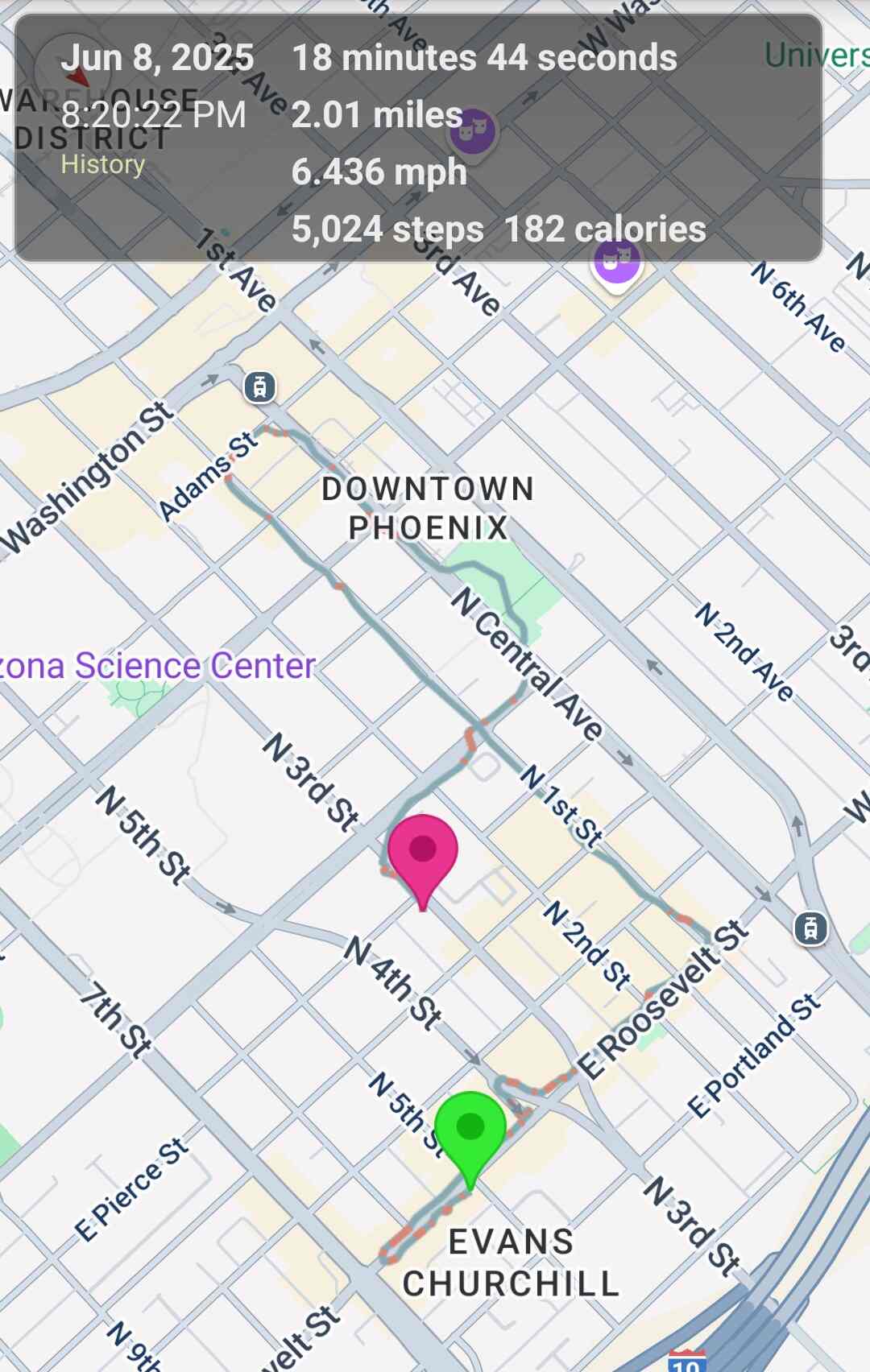Tap the pink route end pin
This screenshot has height=1372, width=870.
tap(423, 853)
